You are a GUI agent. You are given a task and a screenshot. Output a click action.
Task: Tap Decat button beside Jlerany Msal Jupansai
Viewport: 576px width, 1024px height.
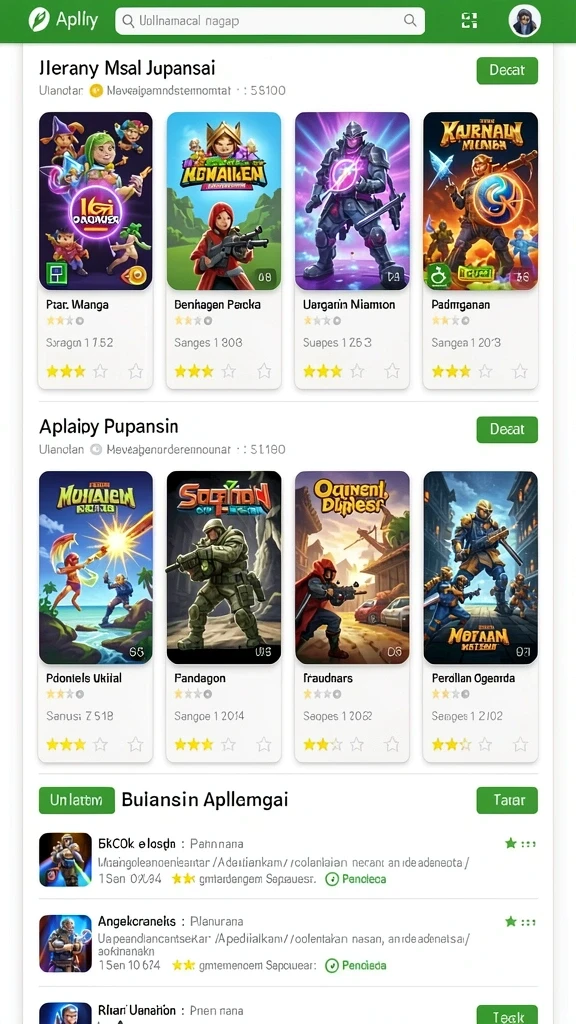(x=507, y=71)
